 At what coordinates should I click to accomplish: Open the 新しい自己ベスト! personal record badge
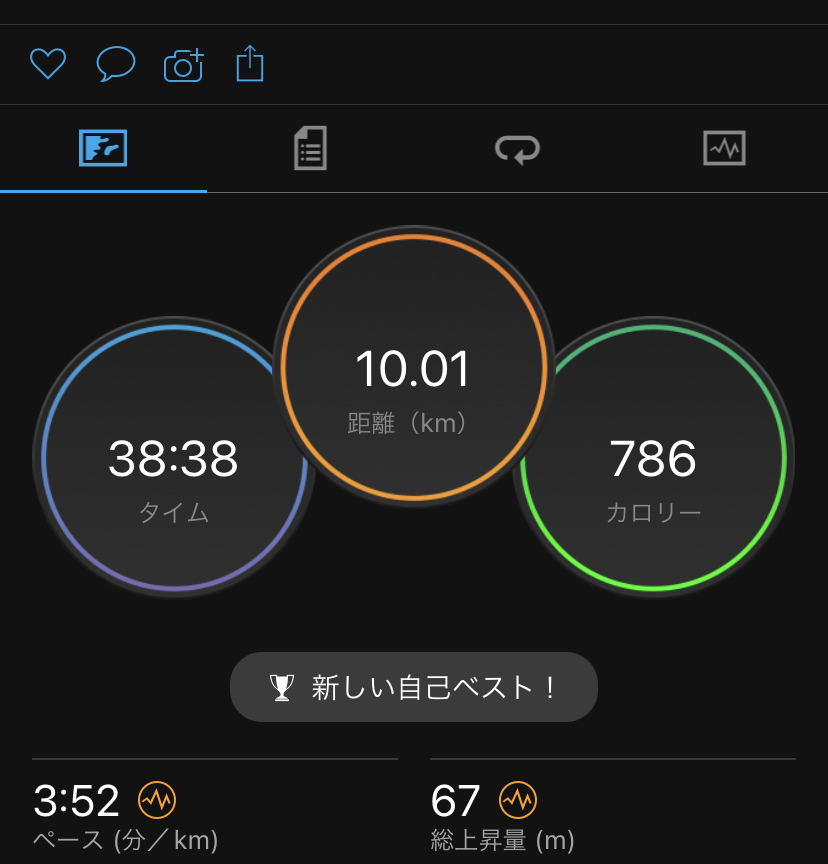[414, 687]
